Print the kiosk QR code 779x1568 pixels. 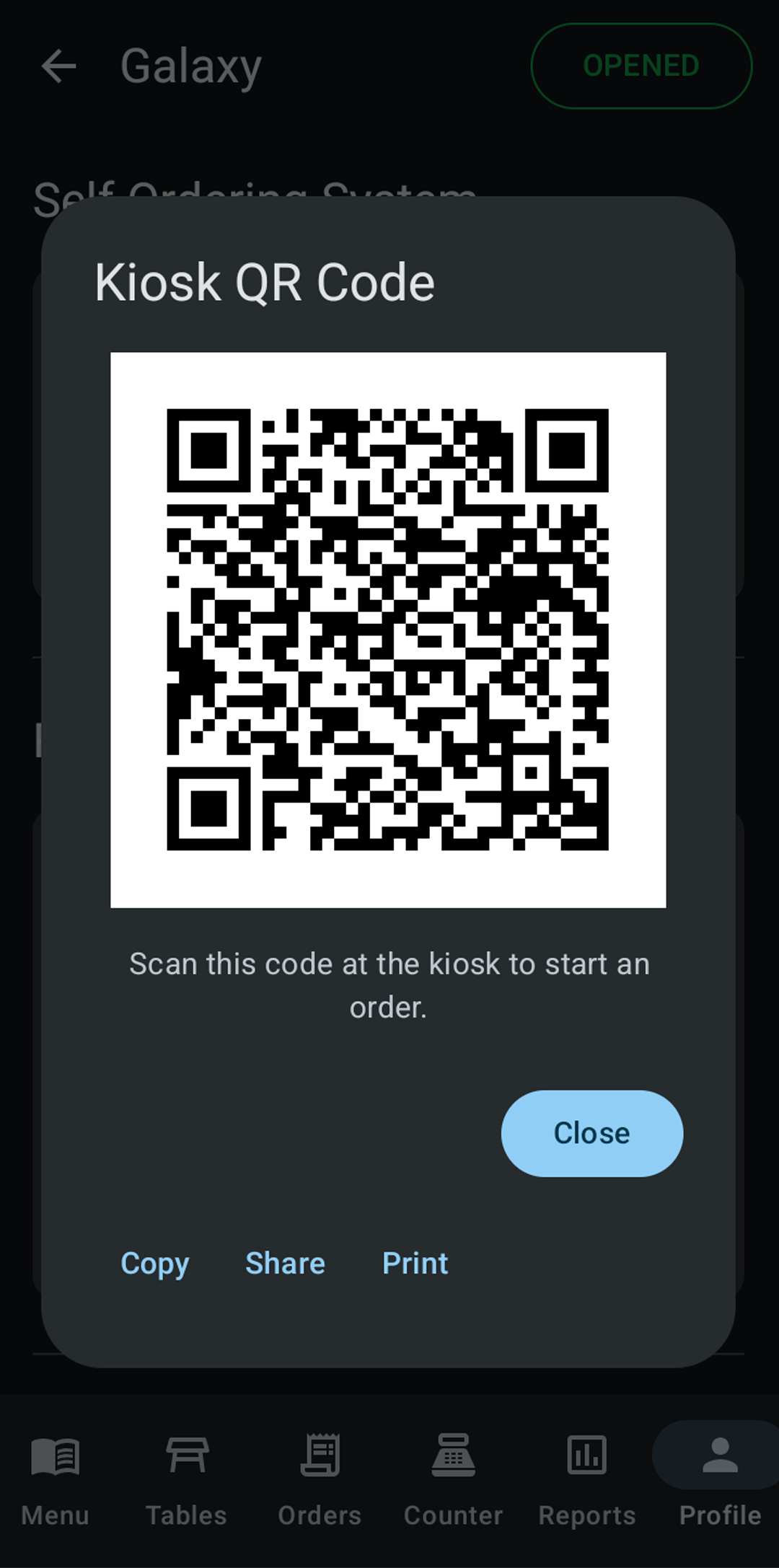point(415,1264)
